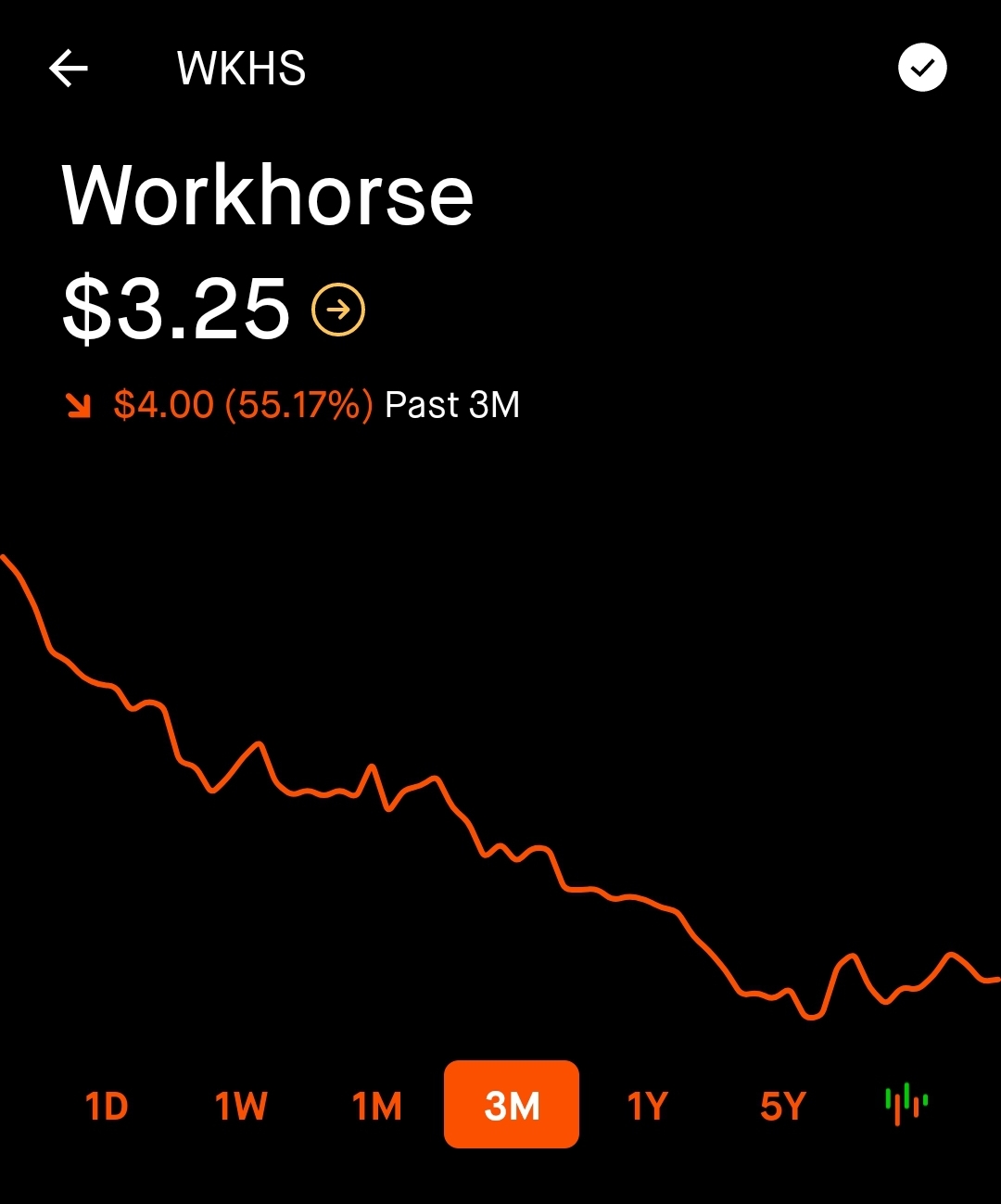Switch chart to 1D range
The image size is (1001, 1204).
(x=107, y=1106)
